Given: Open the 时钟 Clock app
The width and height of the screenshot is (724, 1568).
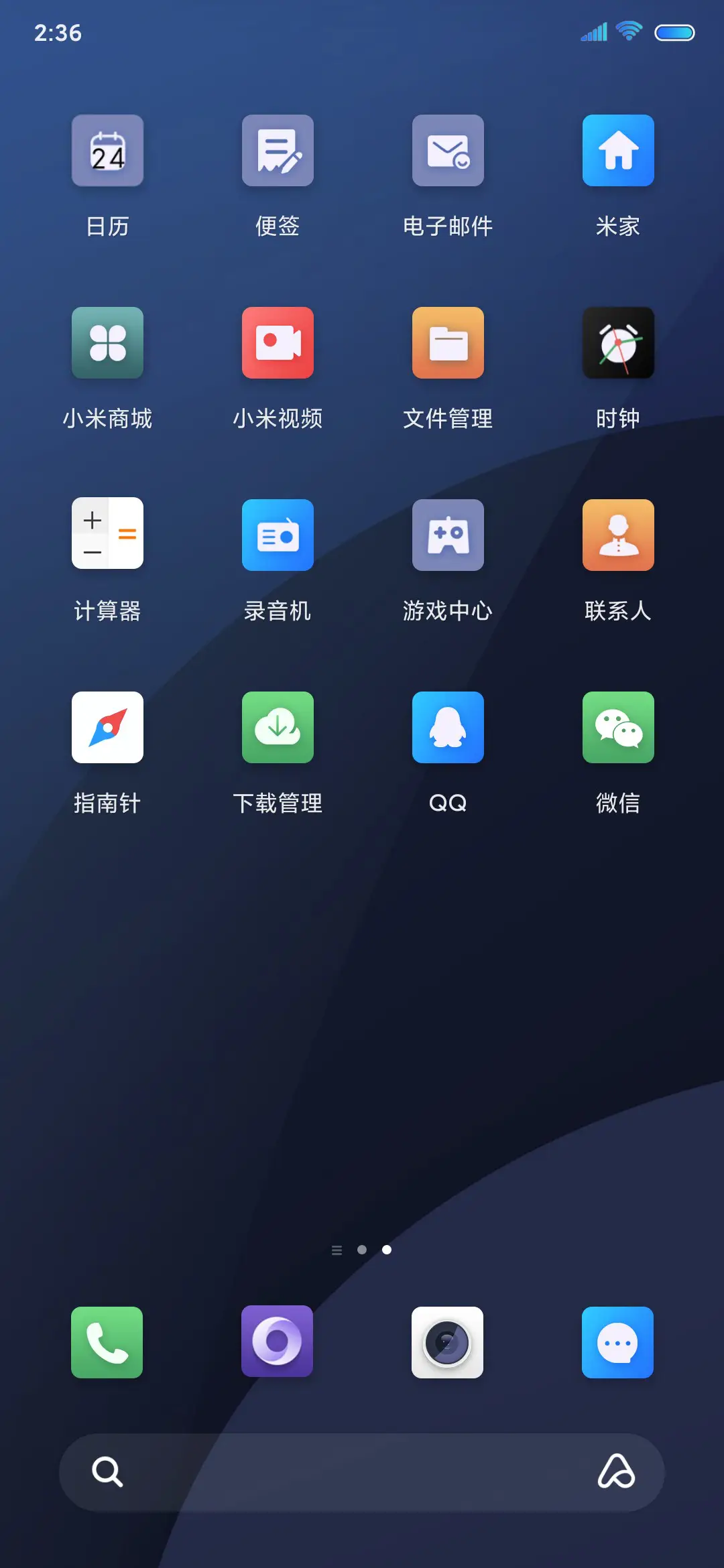Looking at the screenshot, I should [x=618, y=342].
